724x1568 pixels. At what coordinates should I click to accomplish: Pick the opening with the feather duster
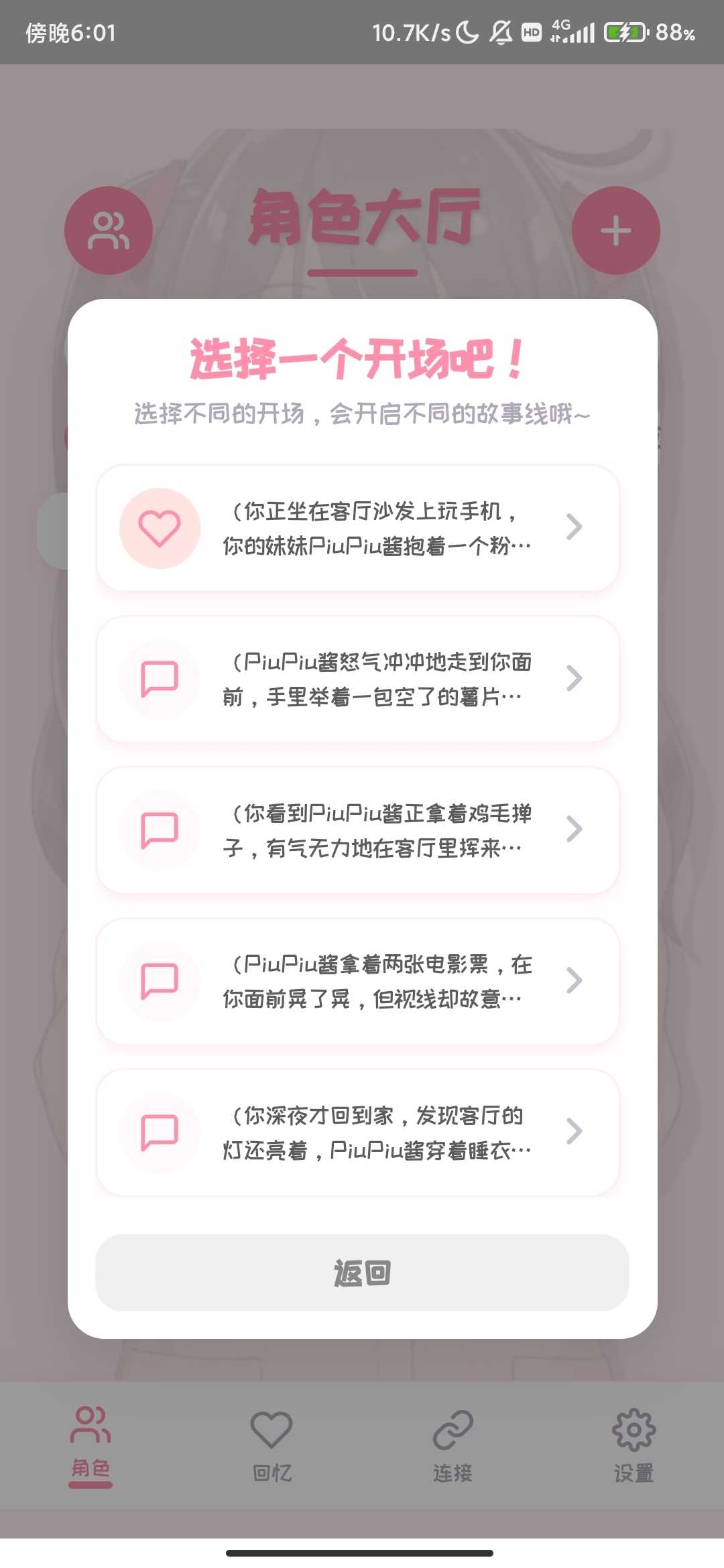pos(357,830)
